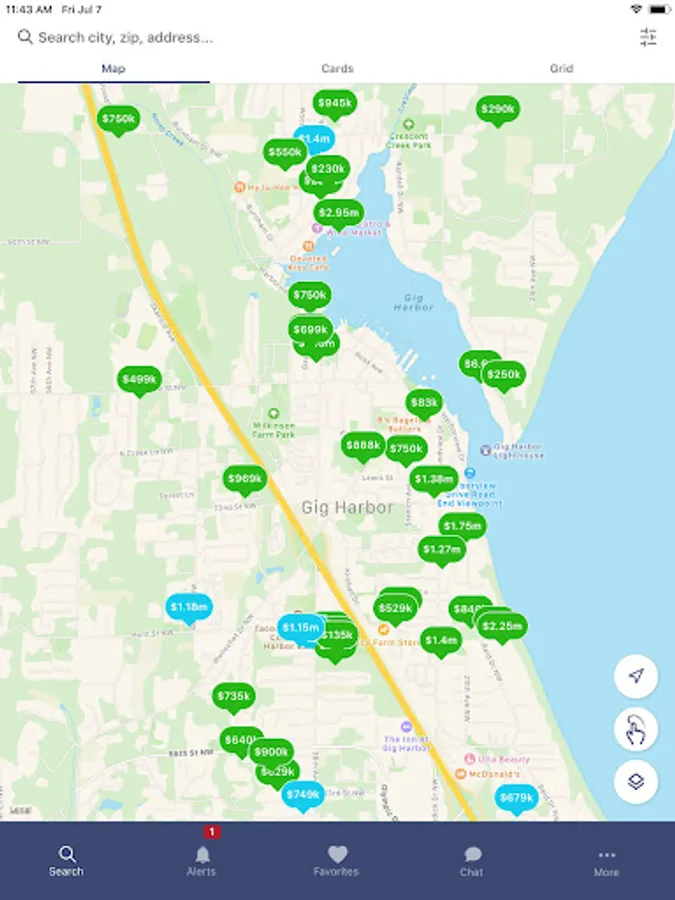Open the Chat tab
The width and height of the screenshot is (675, 900).
pyautogui.click(x=471, y=860)
